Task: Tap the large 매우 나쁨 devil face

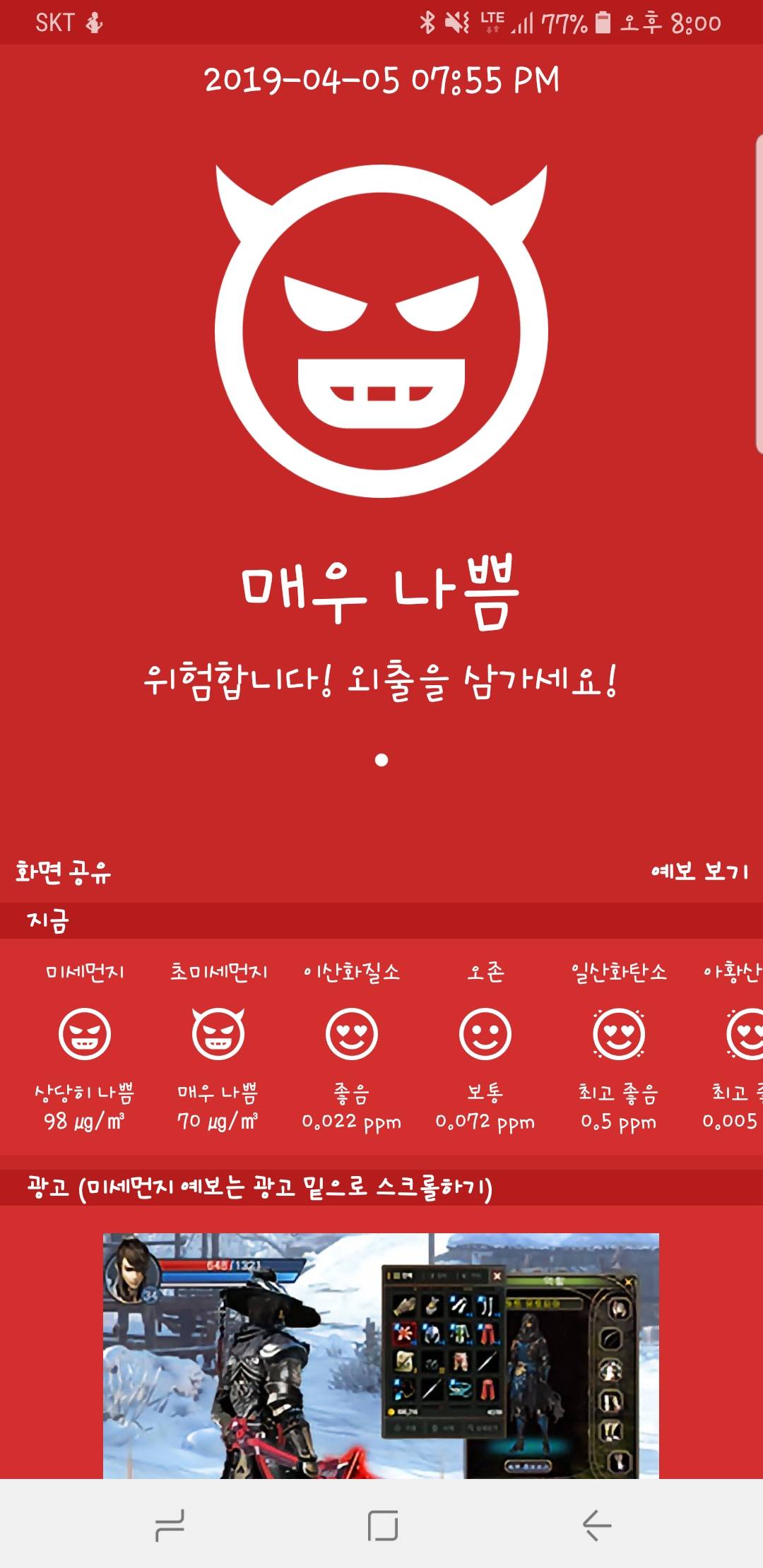Action: click(x=381, y=332)
